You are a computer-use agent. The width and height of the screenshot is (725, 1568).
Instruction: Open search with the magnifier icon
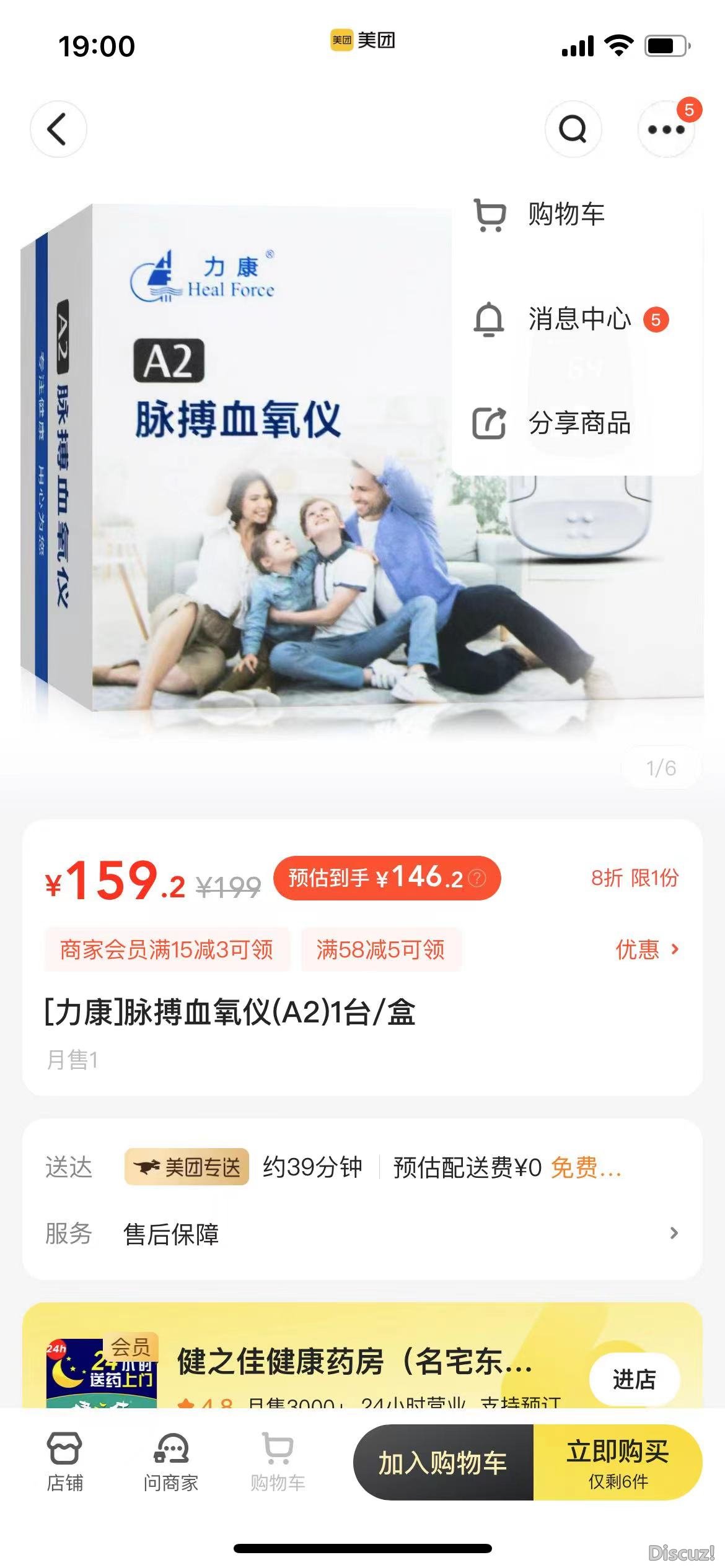pyautogui.click(x=573, y=129)
